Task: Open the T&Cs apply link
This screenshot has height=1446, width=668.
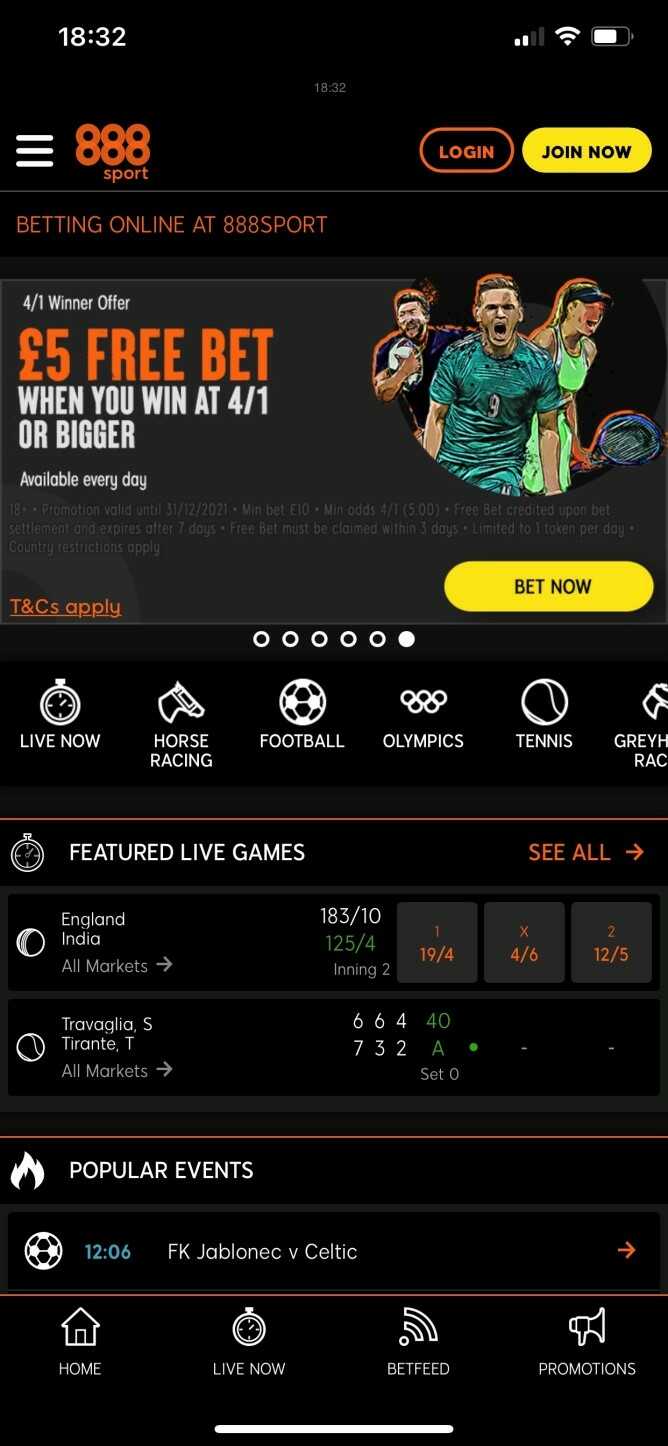Action: (x=65, y=607)
